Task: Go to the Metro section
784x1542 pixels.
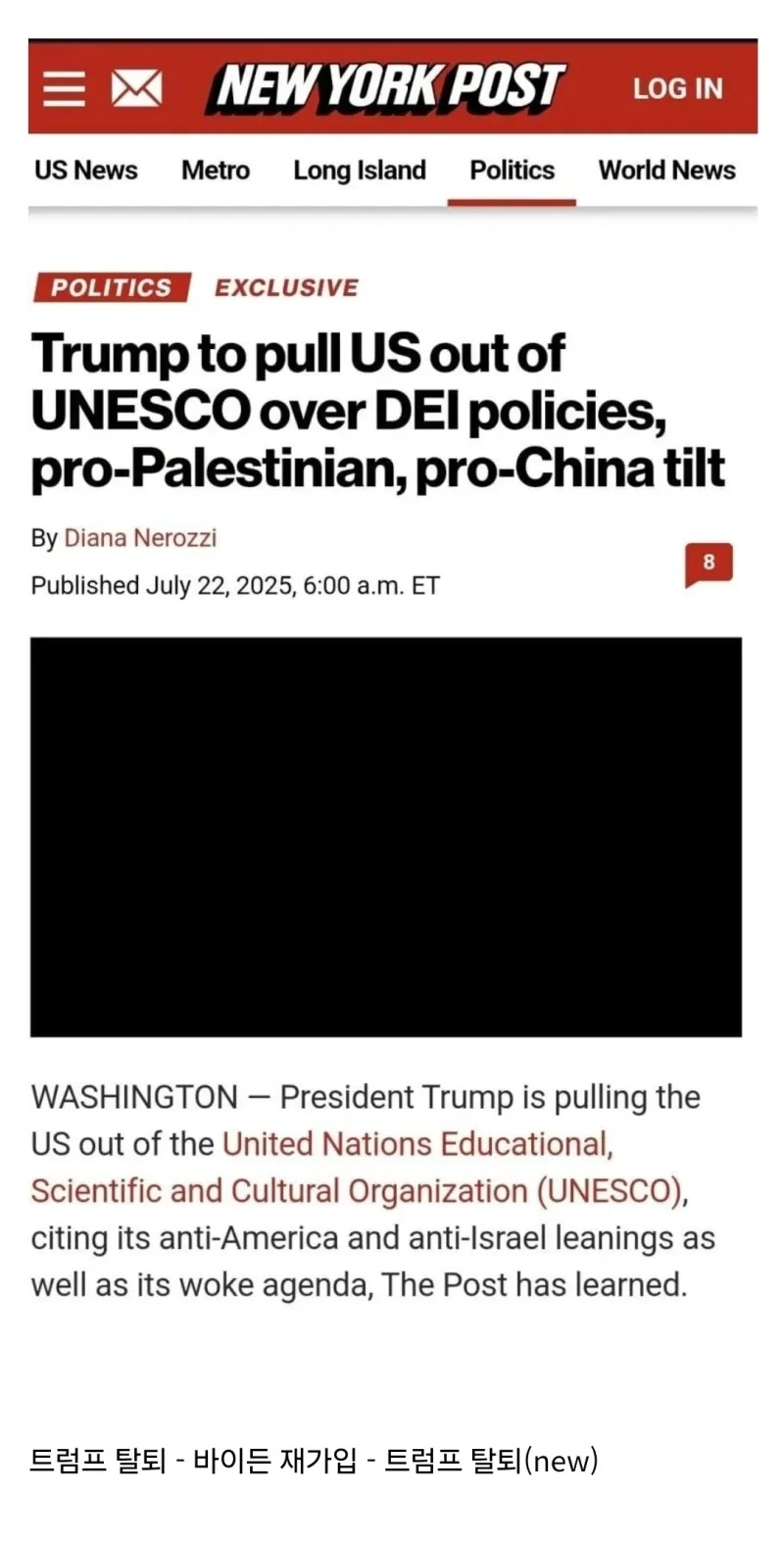Action: [216, 171]
